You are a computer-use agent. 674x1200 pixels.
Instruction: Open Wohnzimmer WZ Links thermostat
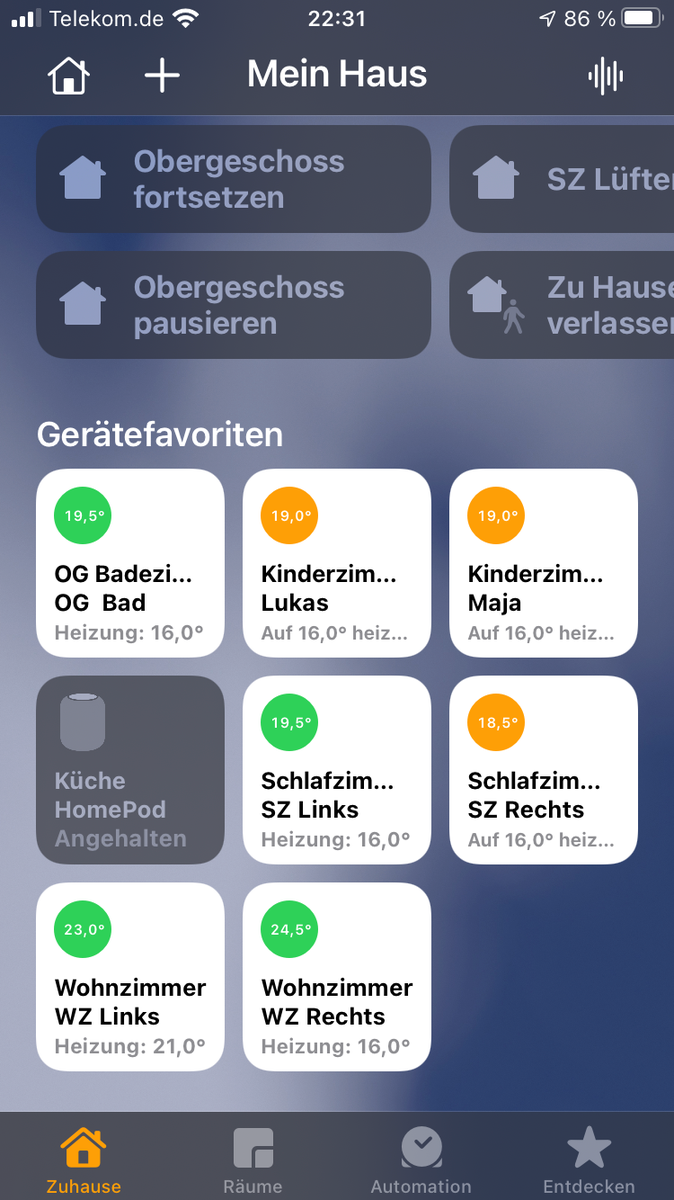coord(130,977)
